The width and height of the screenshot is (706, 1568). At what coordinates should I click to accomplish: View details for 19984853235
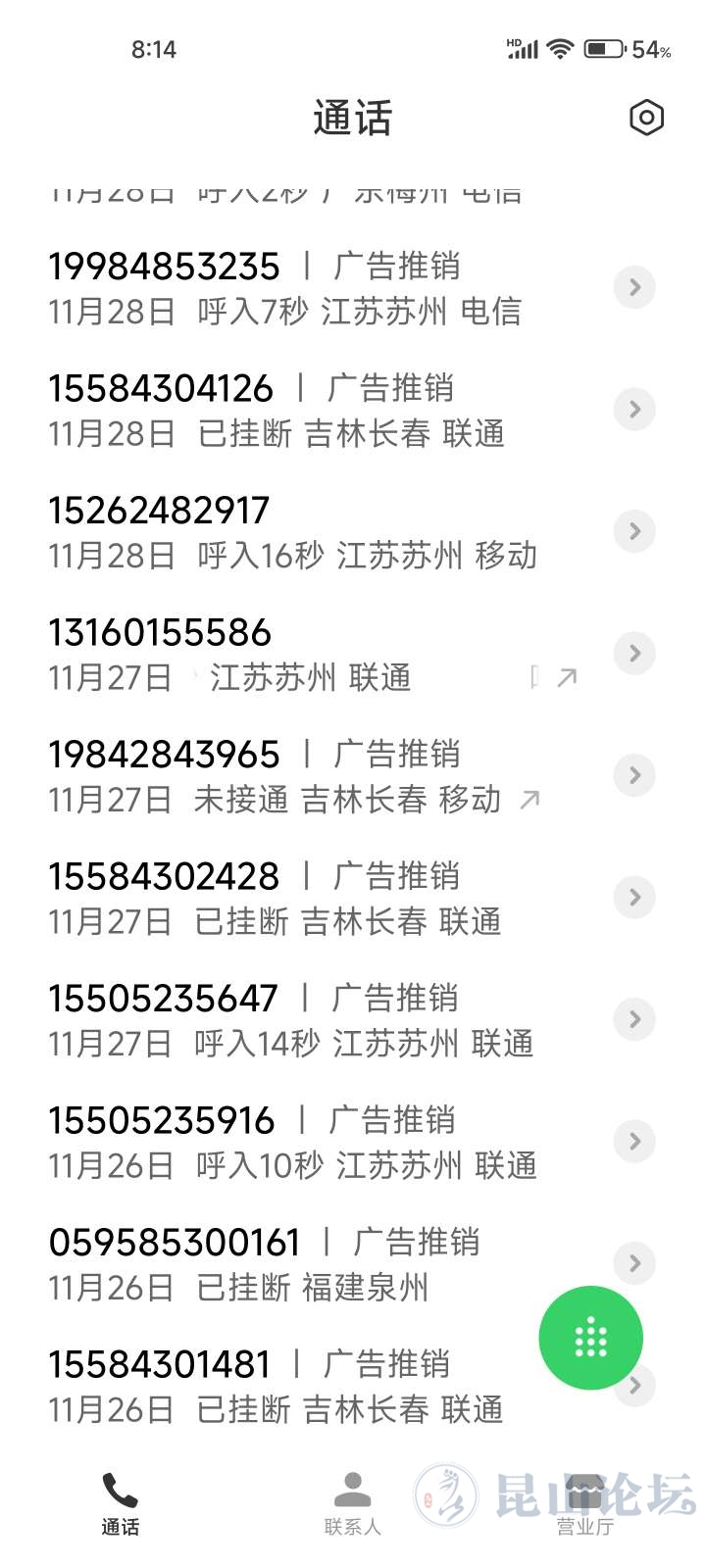click(634, 288)
